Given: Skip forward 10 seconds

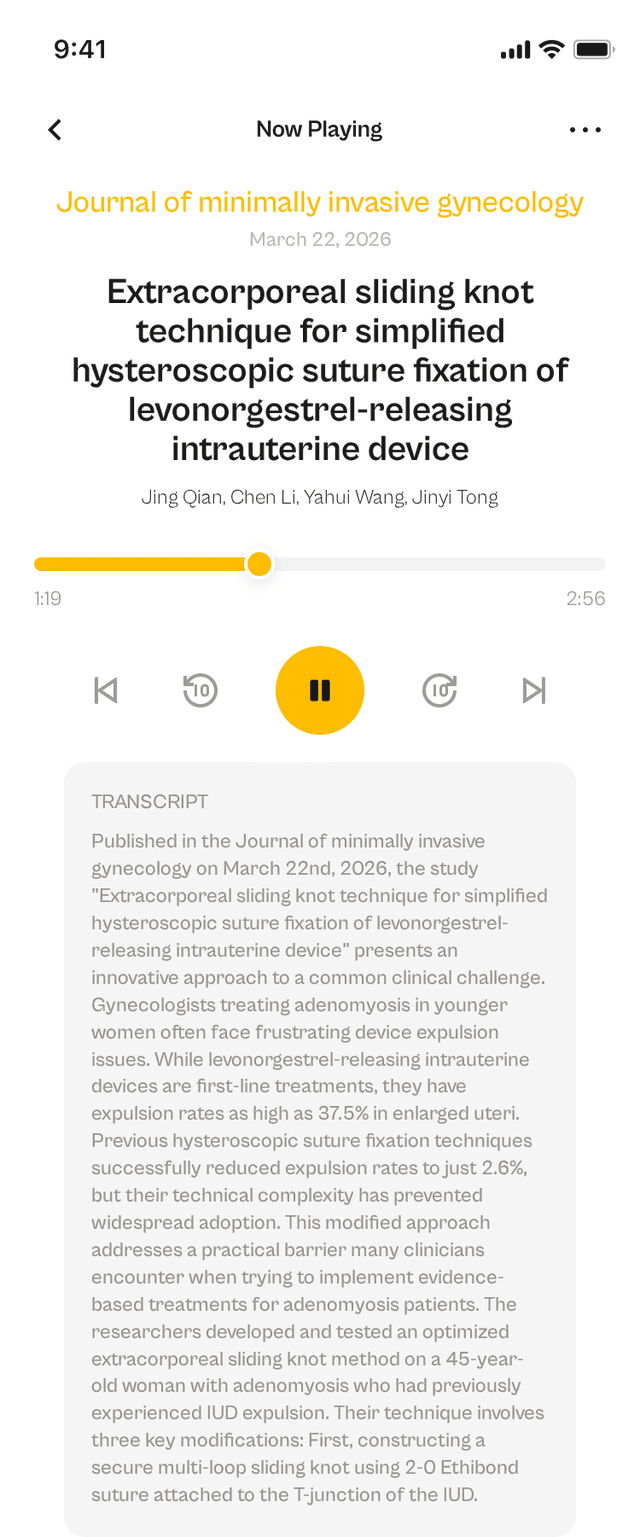Looking at the screenshot, I should click(440, 690).
